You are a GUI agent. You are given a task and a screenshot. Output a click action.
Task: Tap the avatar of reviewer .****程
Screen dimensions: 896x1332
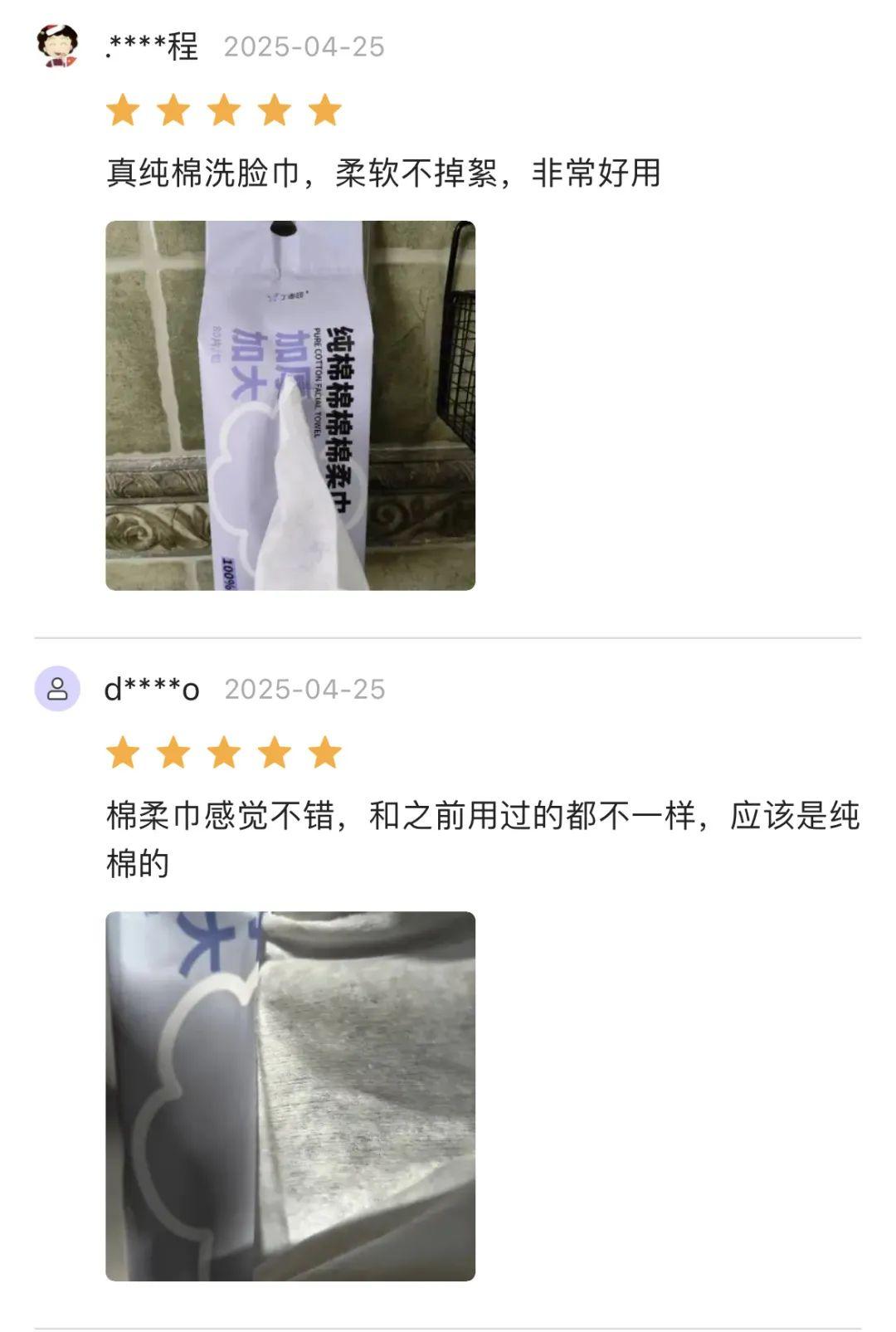57,46
